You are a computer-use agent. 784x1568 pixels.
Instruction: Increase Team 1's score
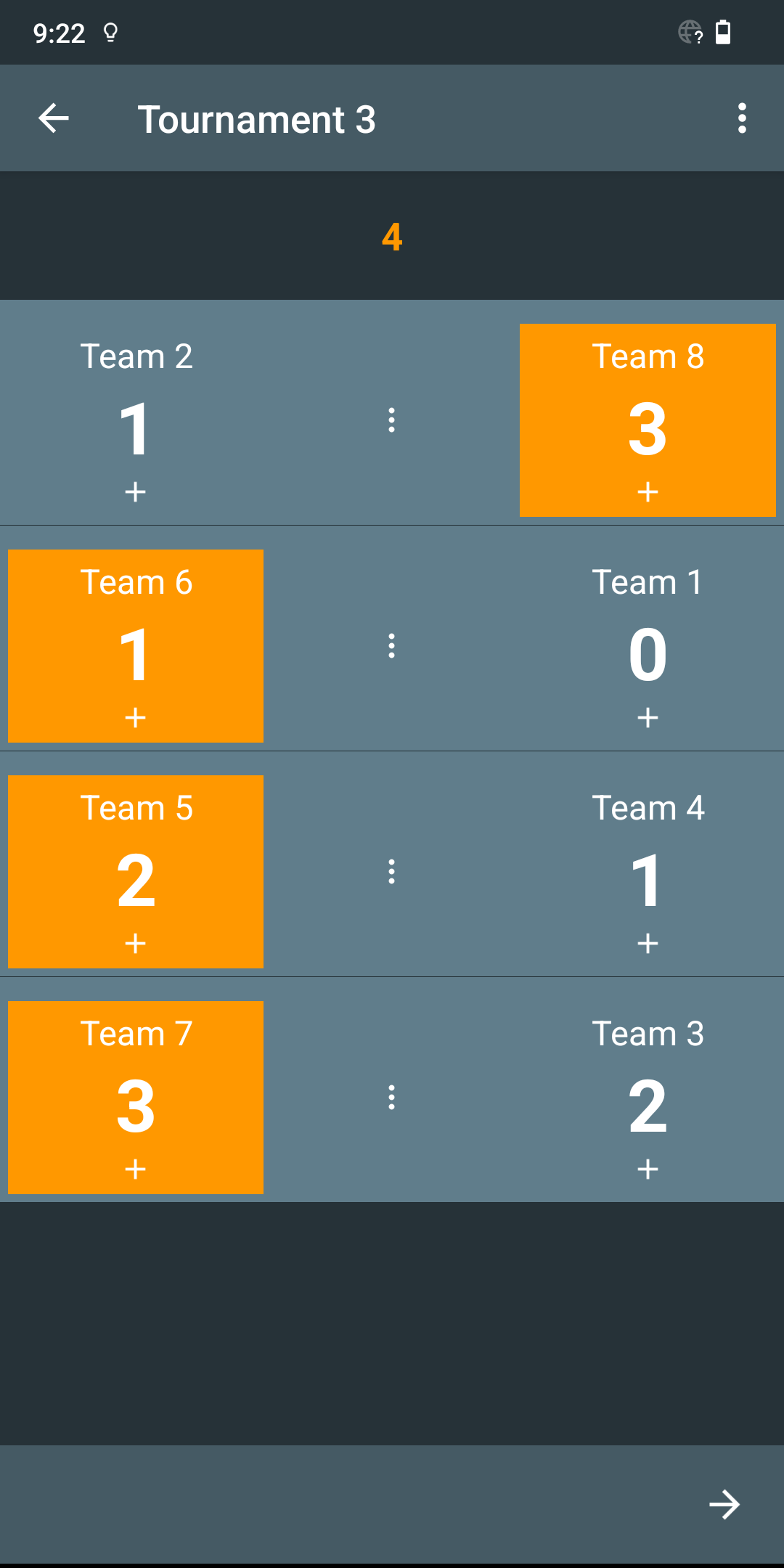tap(648, 718)
